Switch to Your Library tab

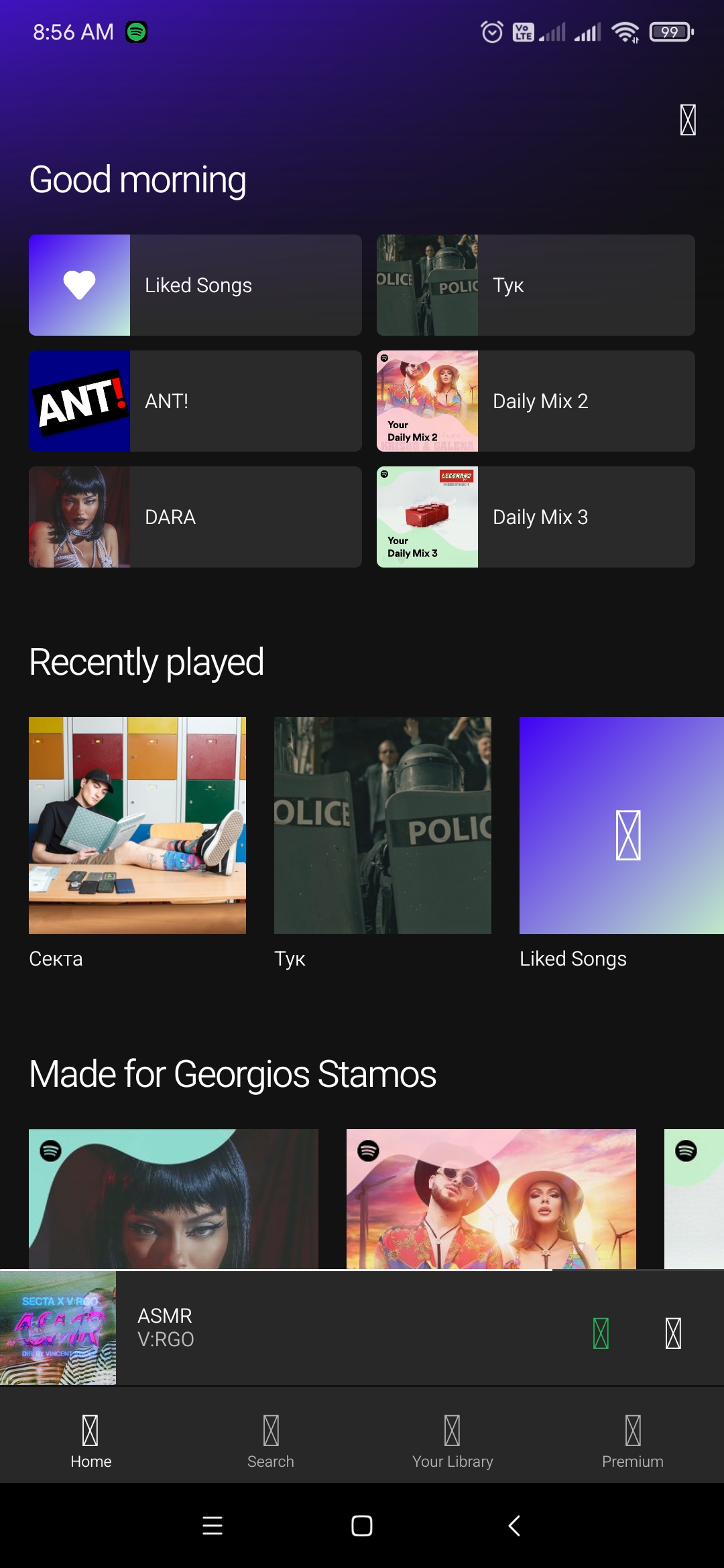click(x=452, y=1441)
